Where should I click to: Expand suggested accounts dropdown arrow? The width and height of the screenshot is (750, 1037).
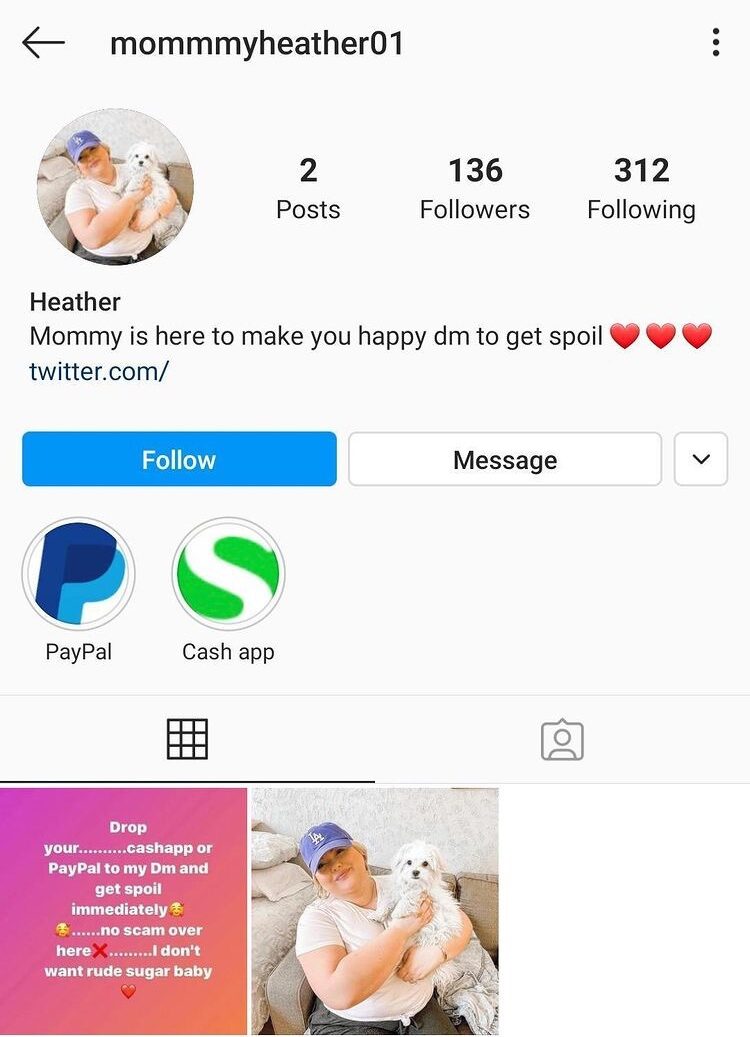701,459
